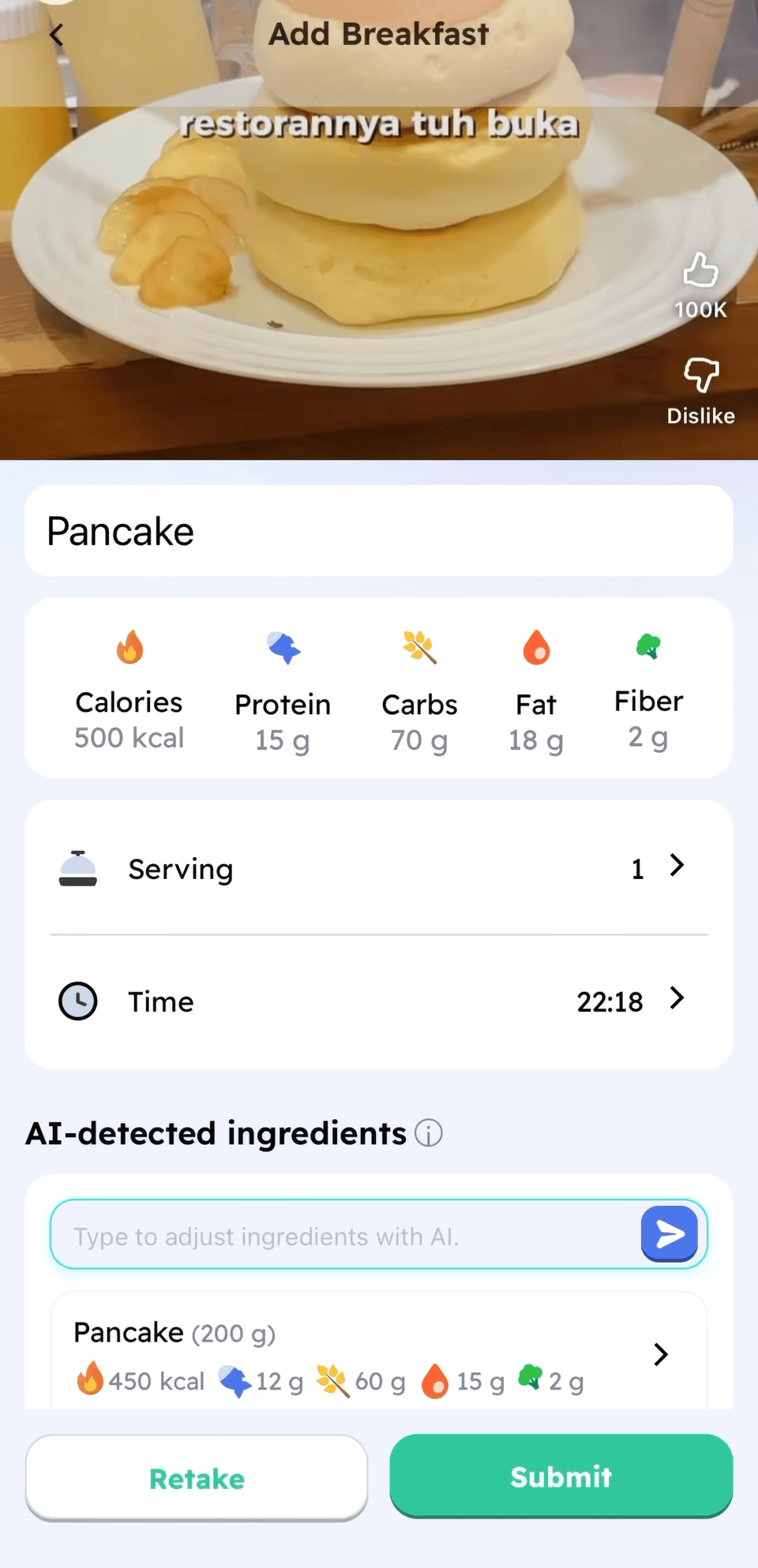Click the Carbs wheat icon
The image size is (758, 1568).
coord(419,647)
